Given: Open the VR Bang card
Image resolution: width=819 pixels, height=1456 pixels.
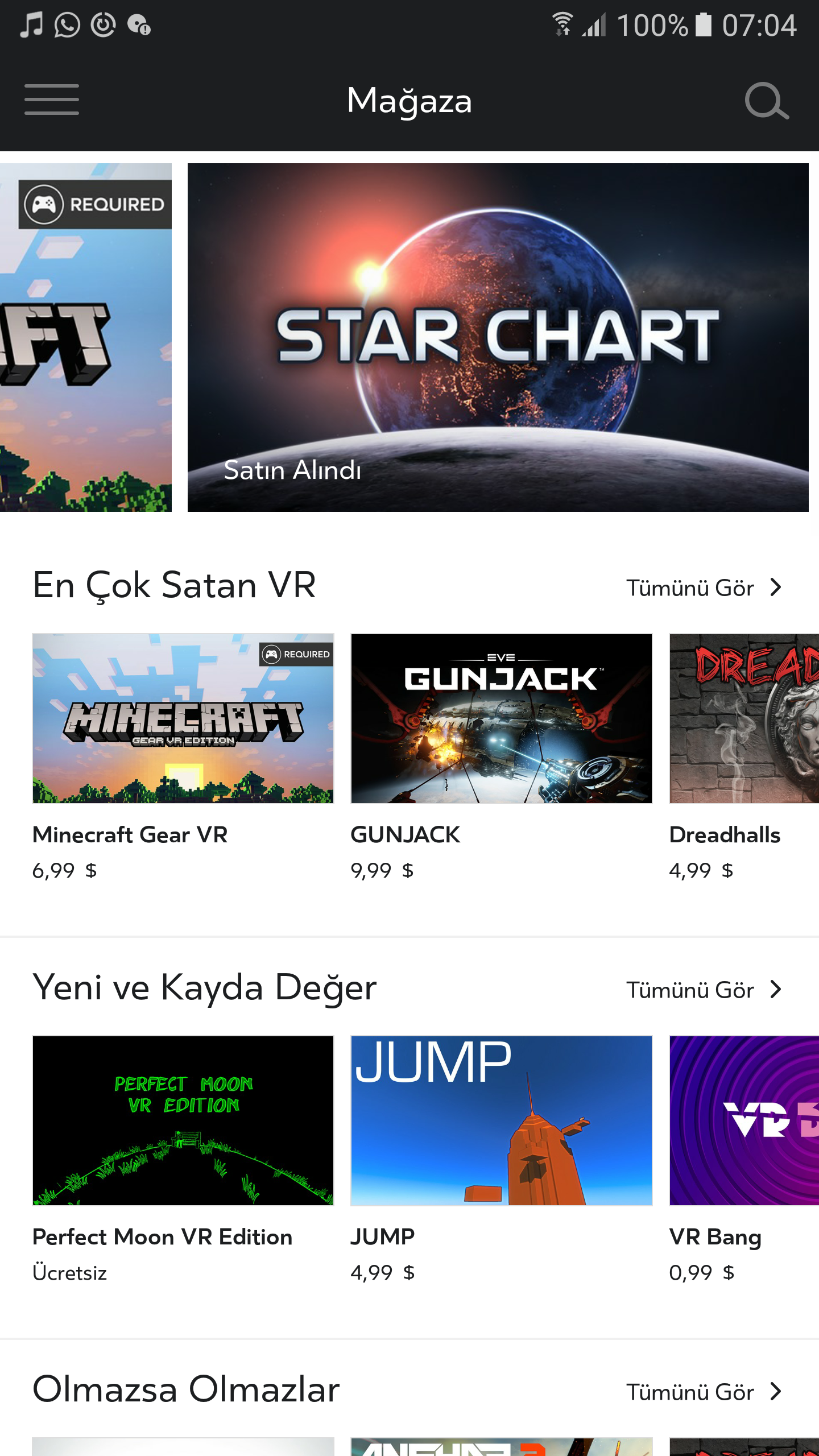Looking at the screenshot, I should [x=744, y=1160].
